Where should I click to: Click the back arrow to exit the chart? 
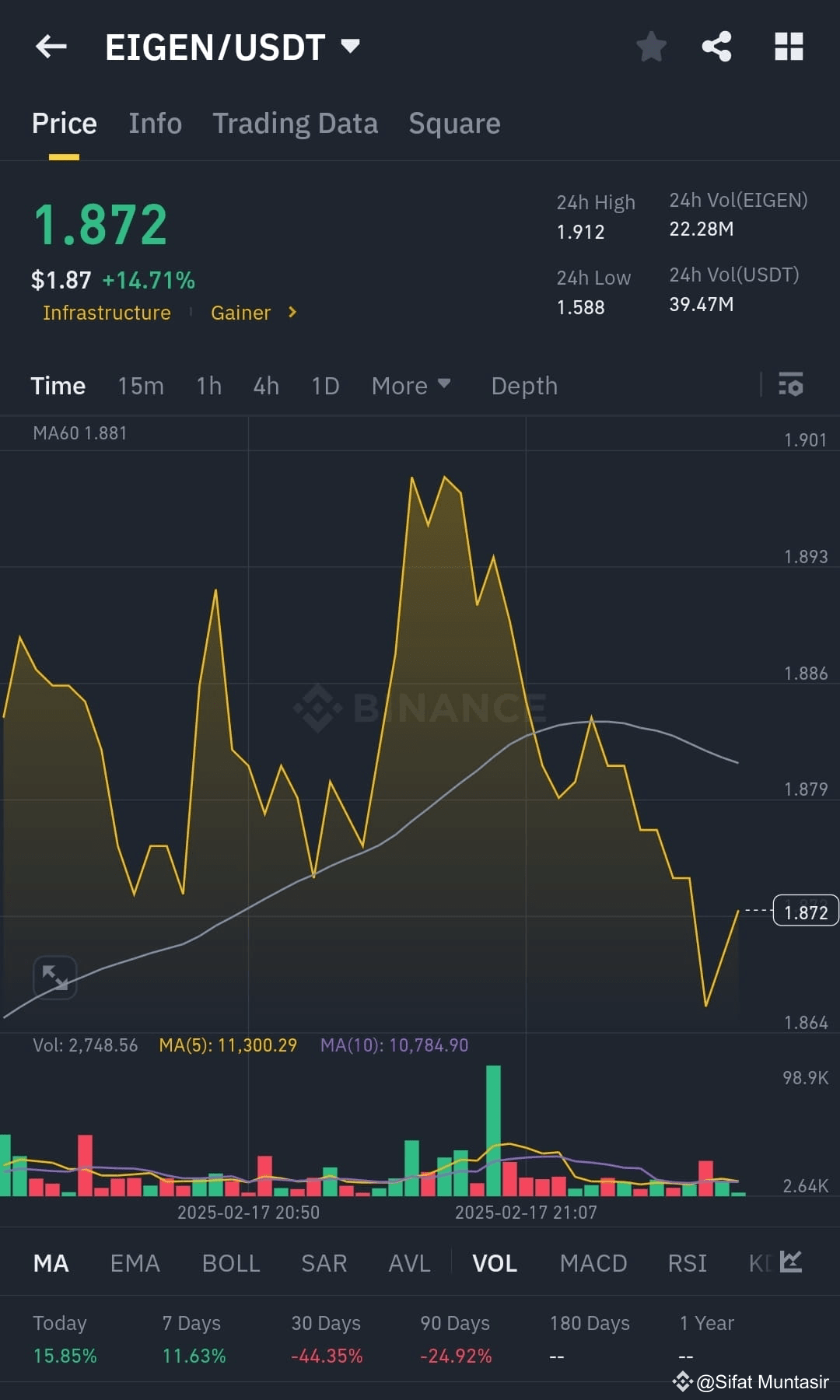[x=51, y=47]
